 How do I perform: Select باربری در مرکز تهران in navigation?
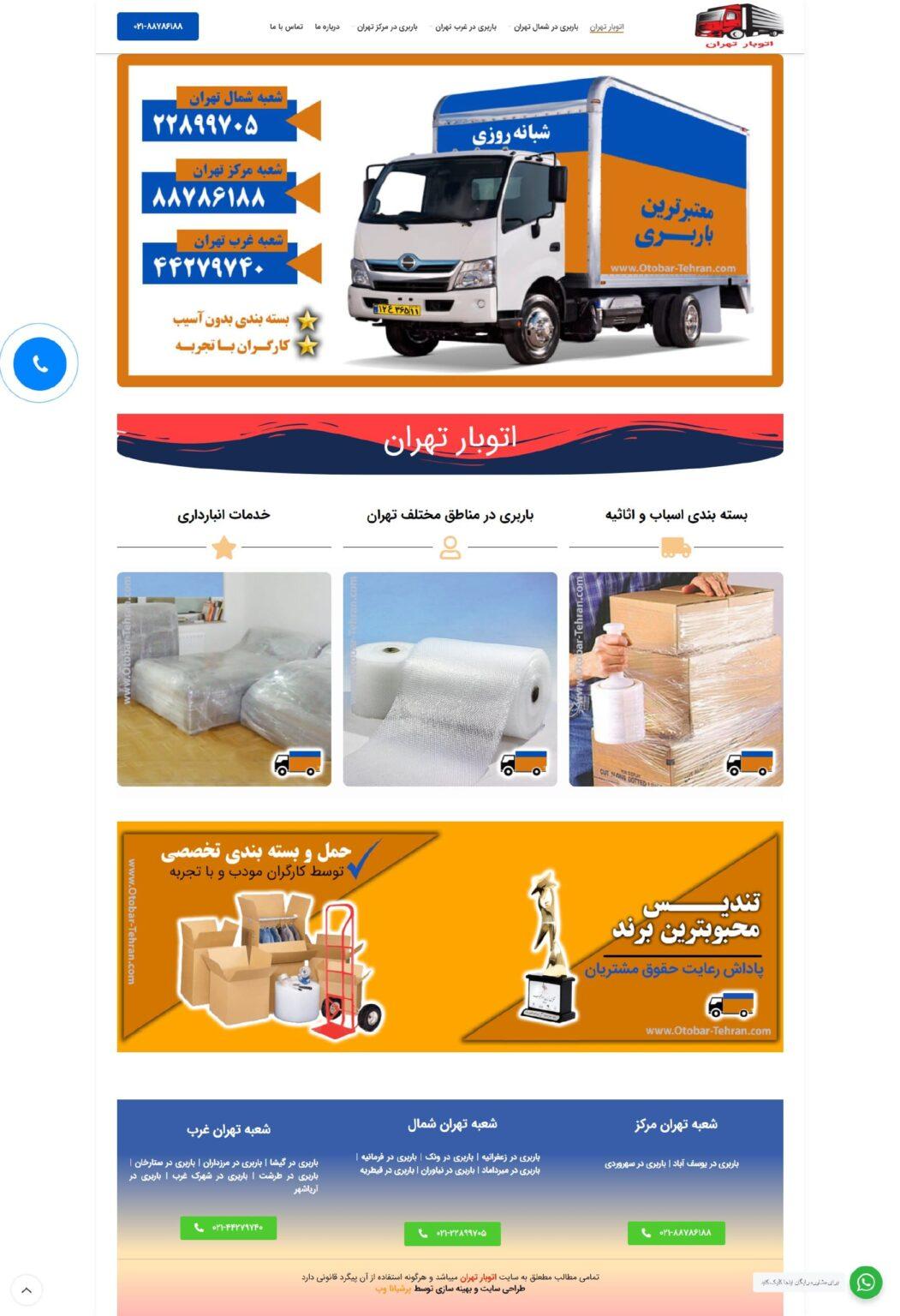click(x=387, y=27)
